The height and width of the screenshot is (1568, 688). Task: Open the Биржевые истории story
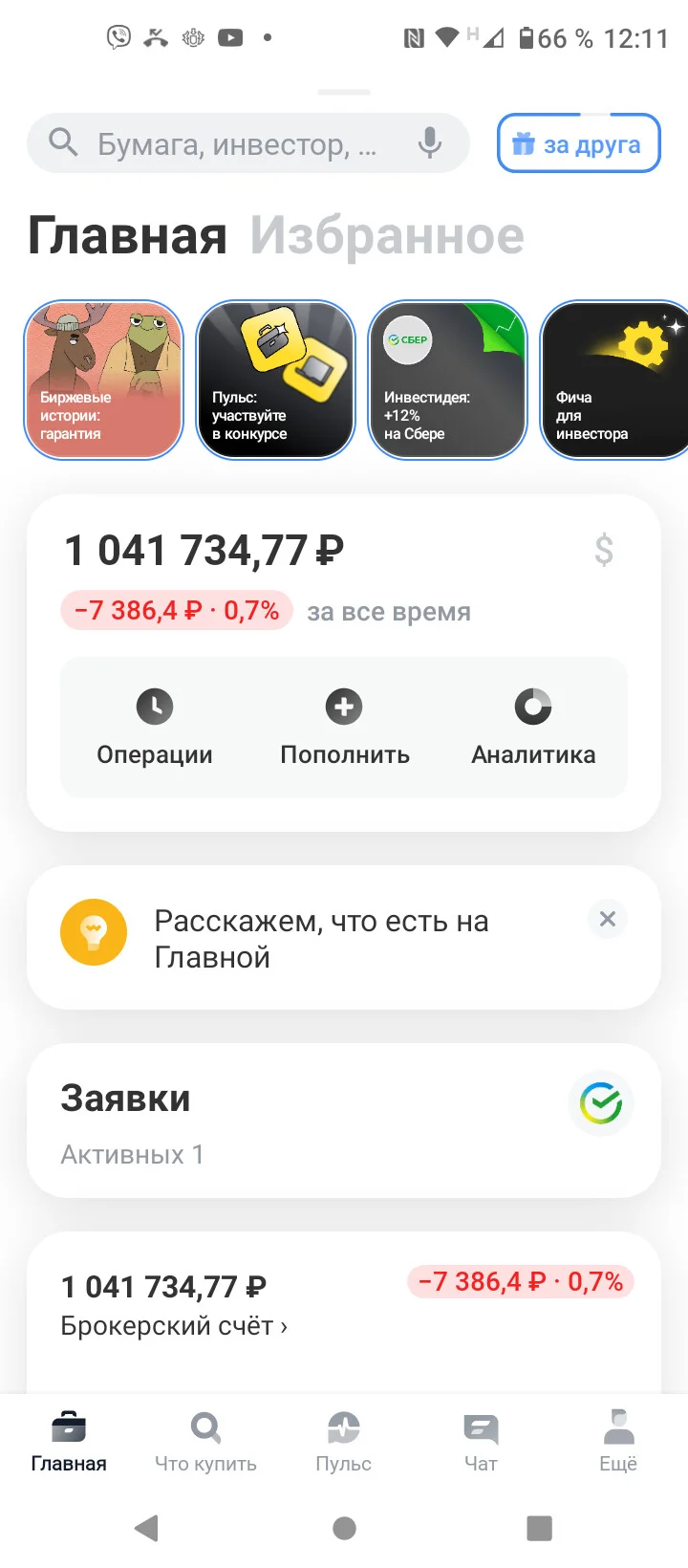coord(103,380)
